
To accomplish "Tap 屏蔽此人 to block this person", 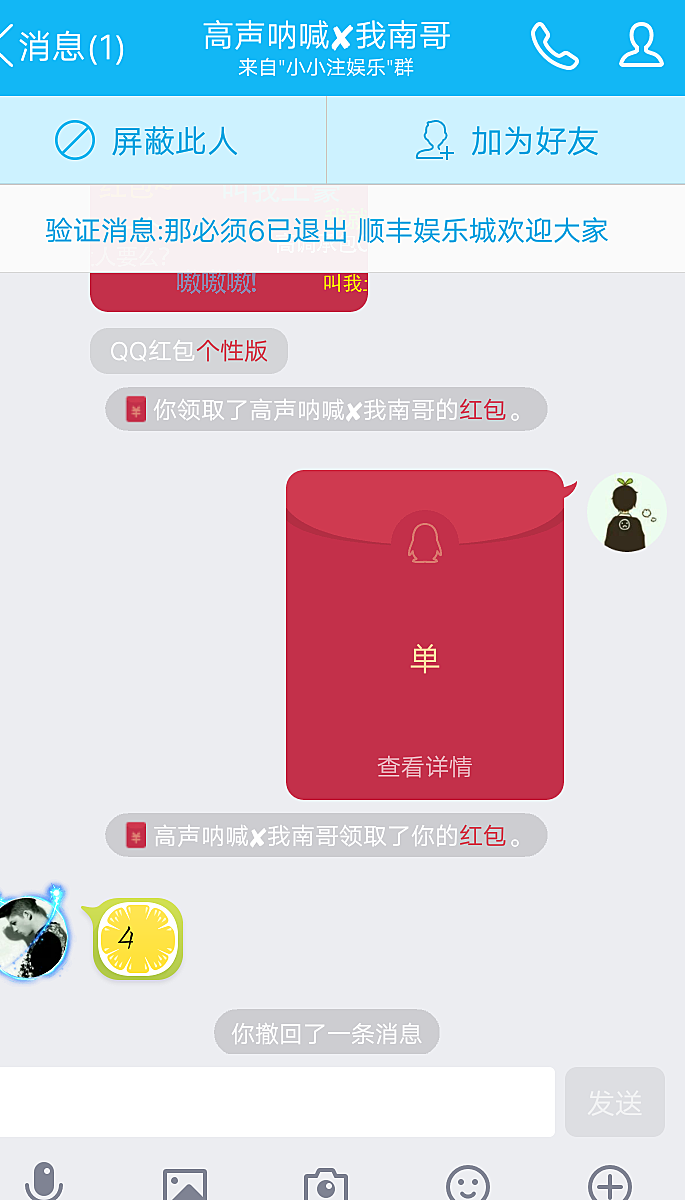I will 147,141.
